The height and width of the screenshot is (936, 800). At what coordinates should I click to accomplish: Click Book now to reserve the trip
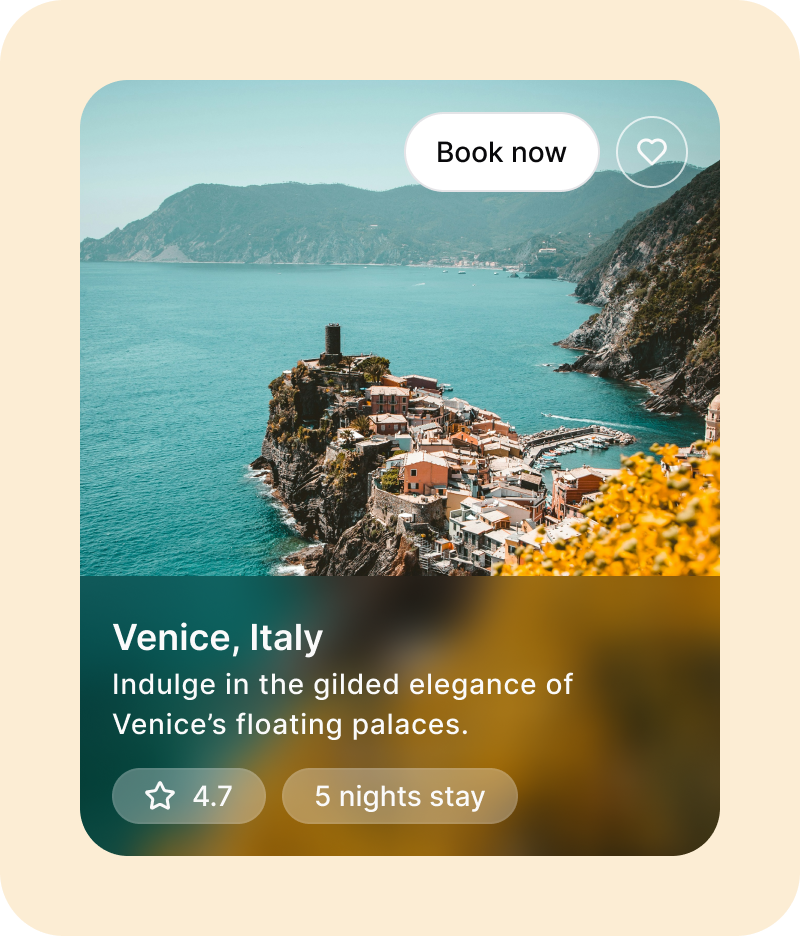click(502, 152)
